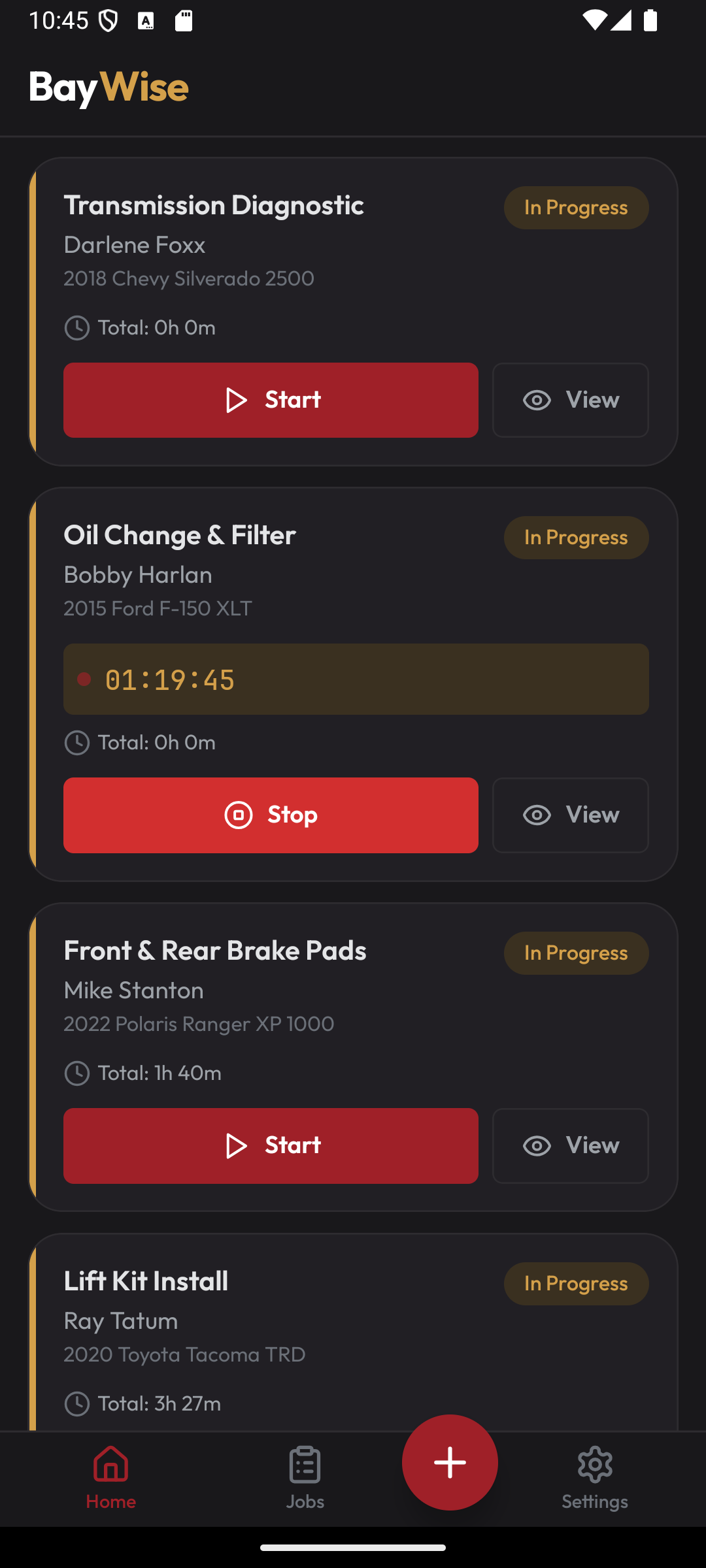Toggle the eye icon beside Brake Pads View

click(536, 1145)
